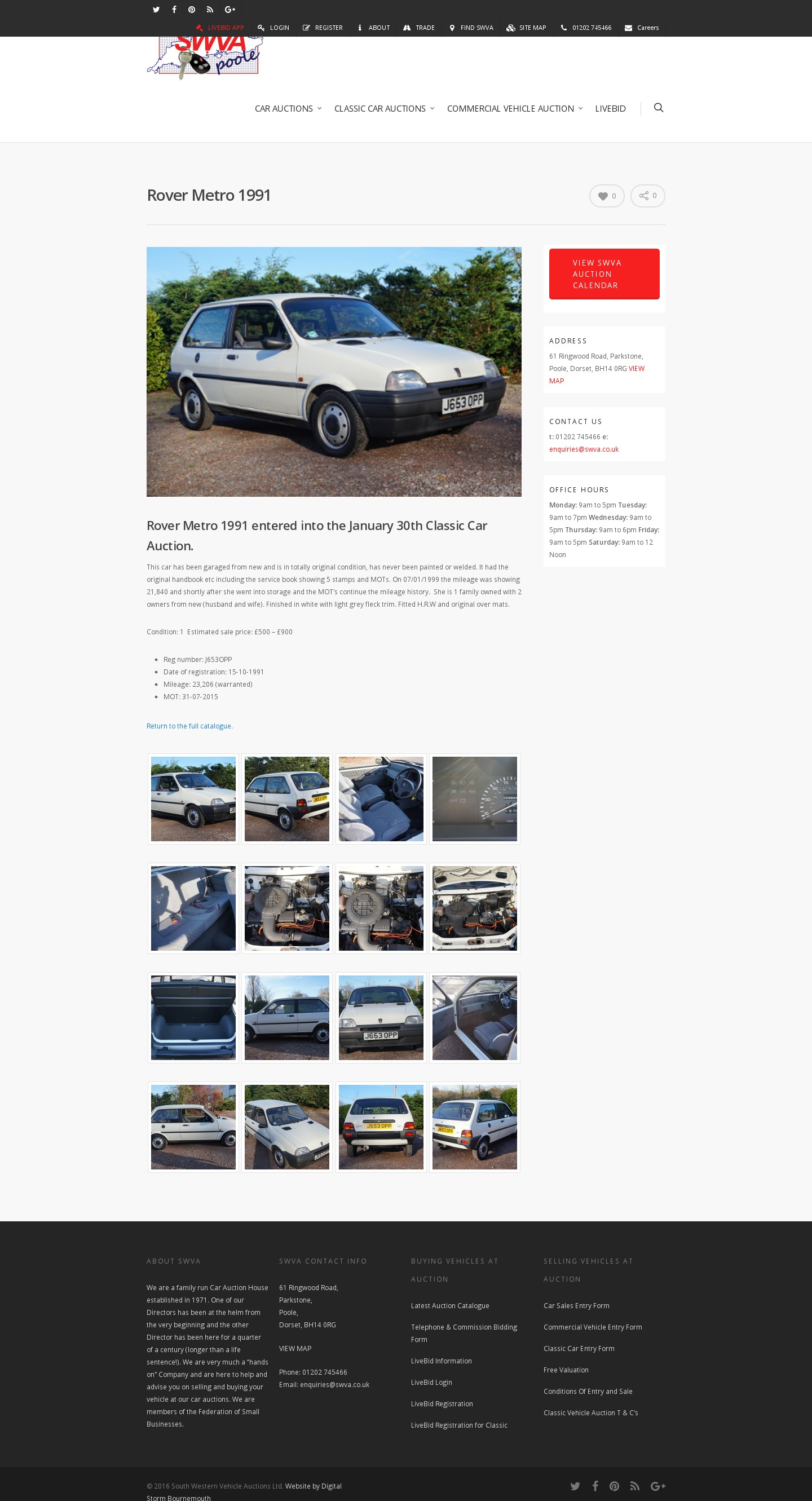Email enquiries@swva.co.uk from Contact Us
812x1501 pixels.
584,449
